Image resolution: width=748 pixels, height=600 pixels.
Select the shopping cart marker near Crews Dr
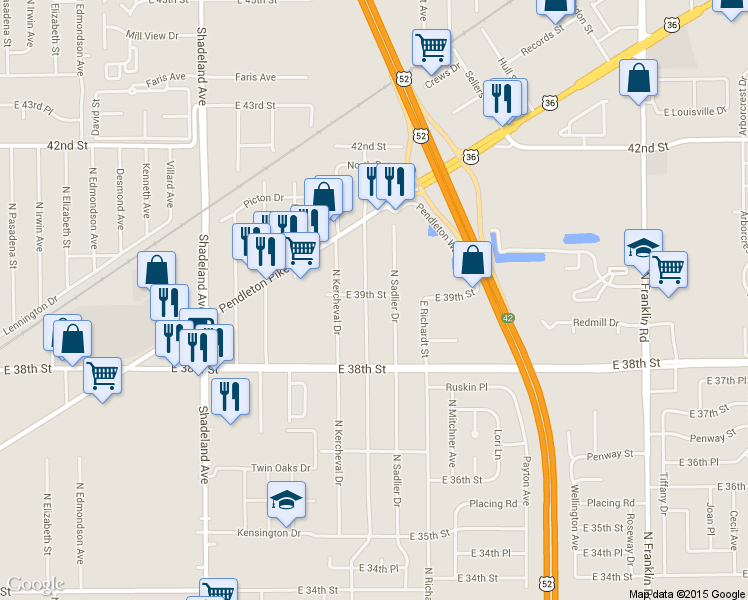431,47
